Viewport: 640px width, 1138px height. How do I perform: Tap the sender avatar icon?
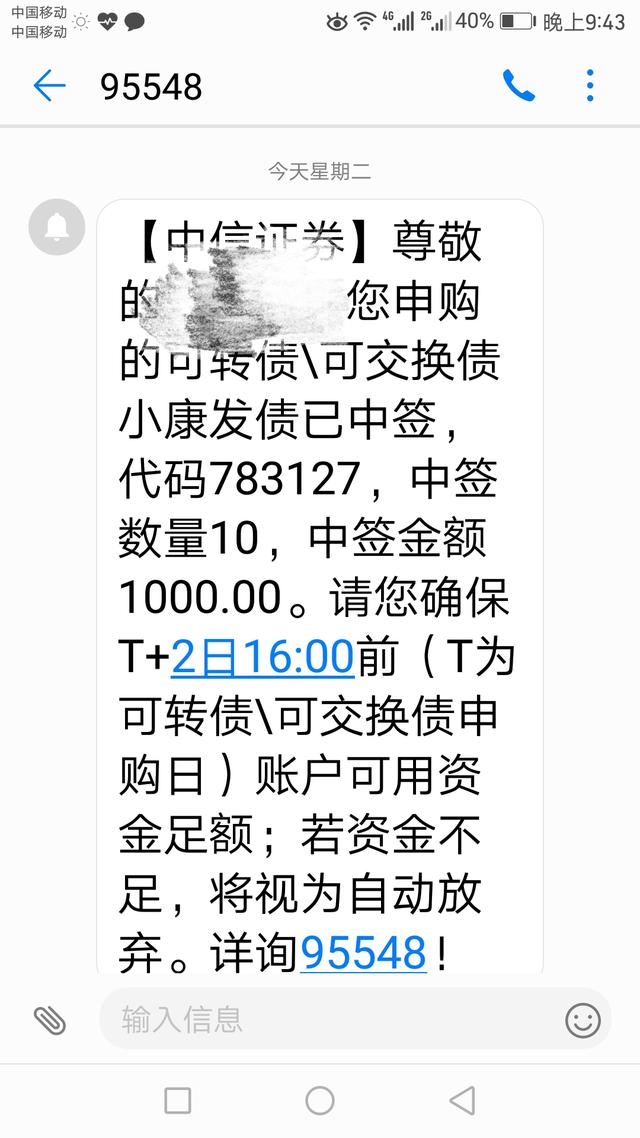[x=57, y=226]
